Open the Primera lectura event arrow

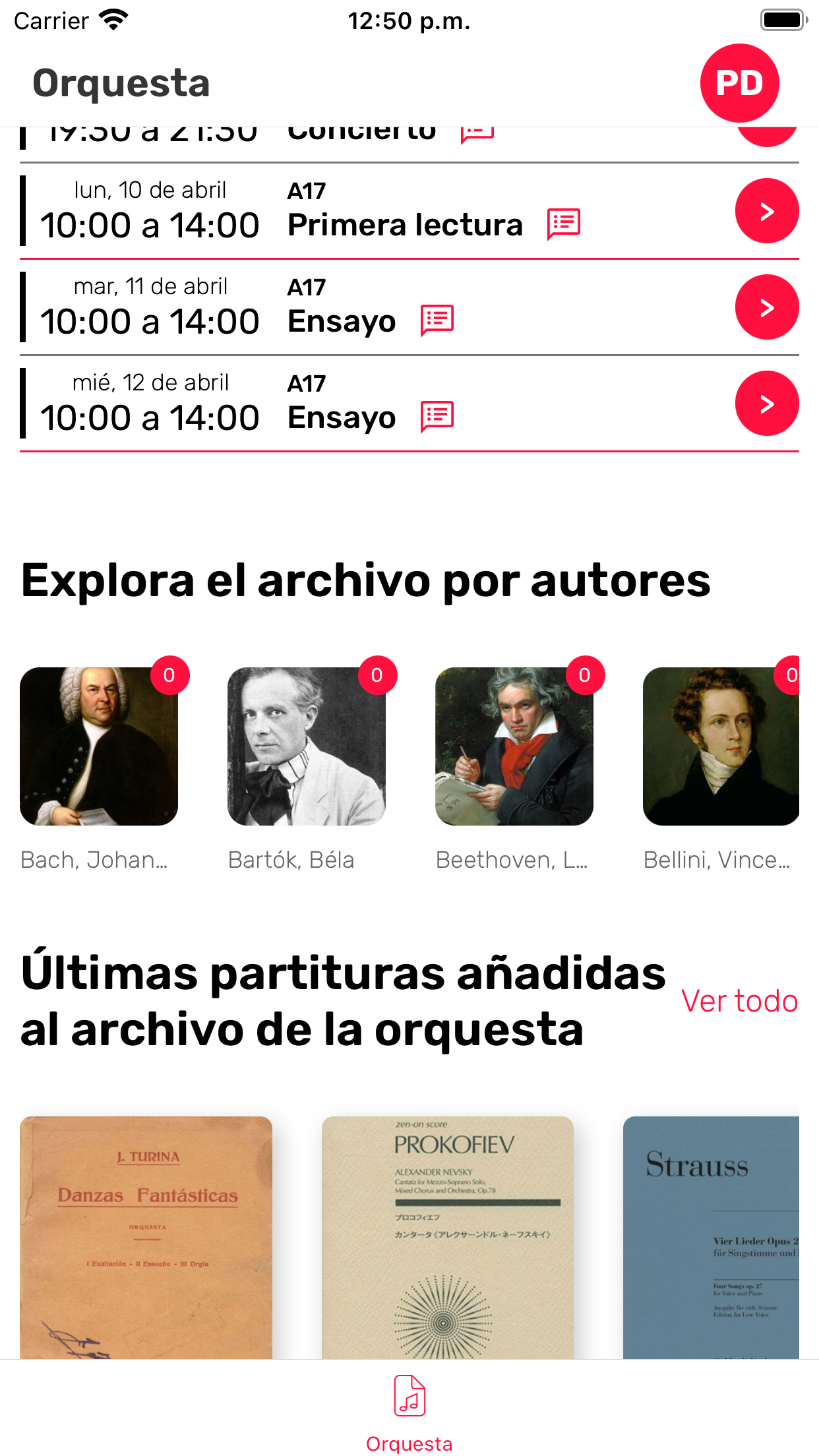(767, 211)
